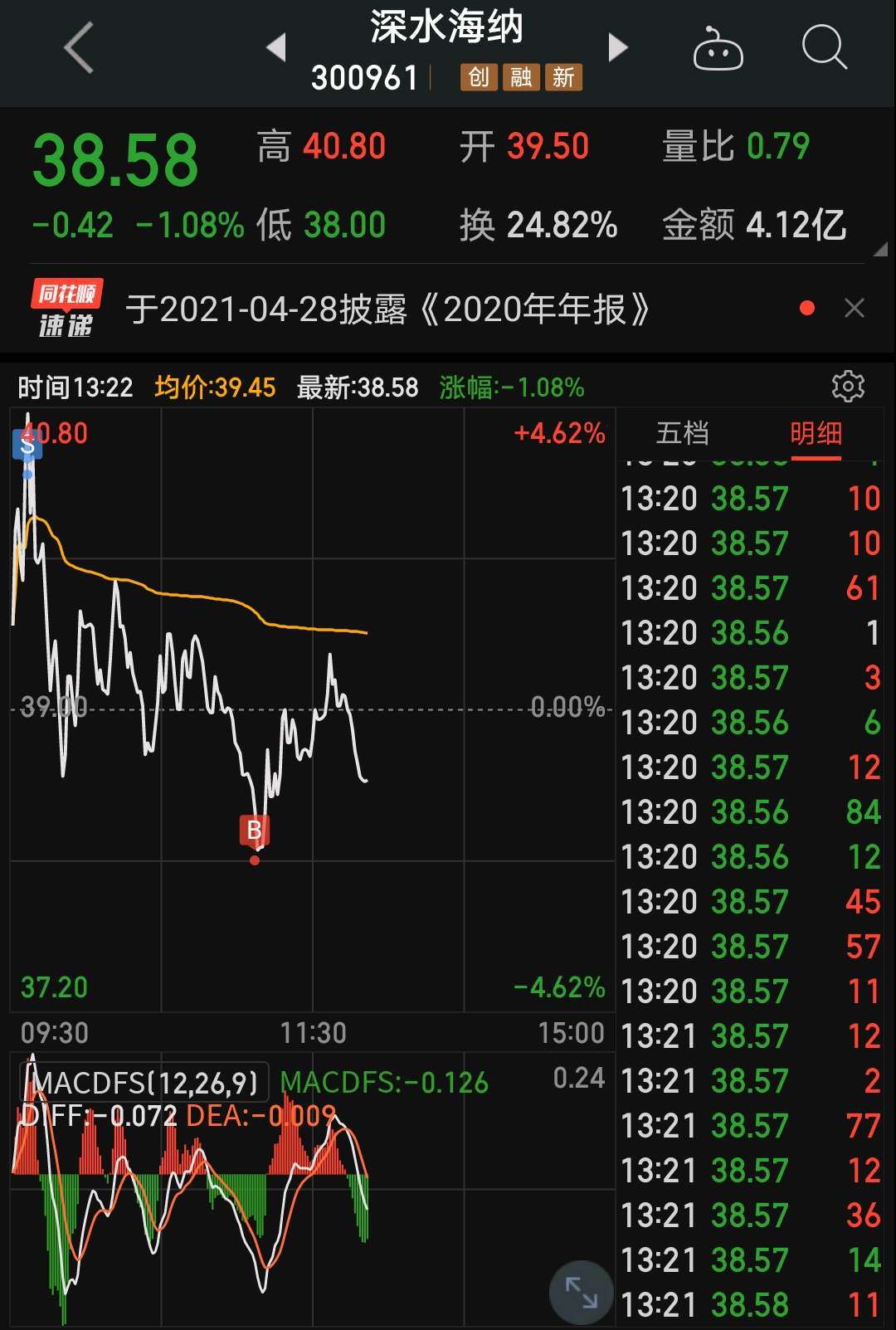Tap the fullscreen expand icon over the chart

581,1291
